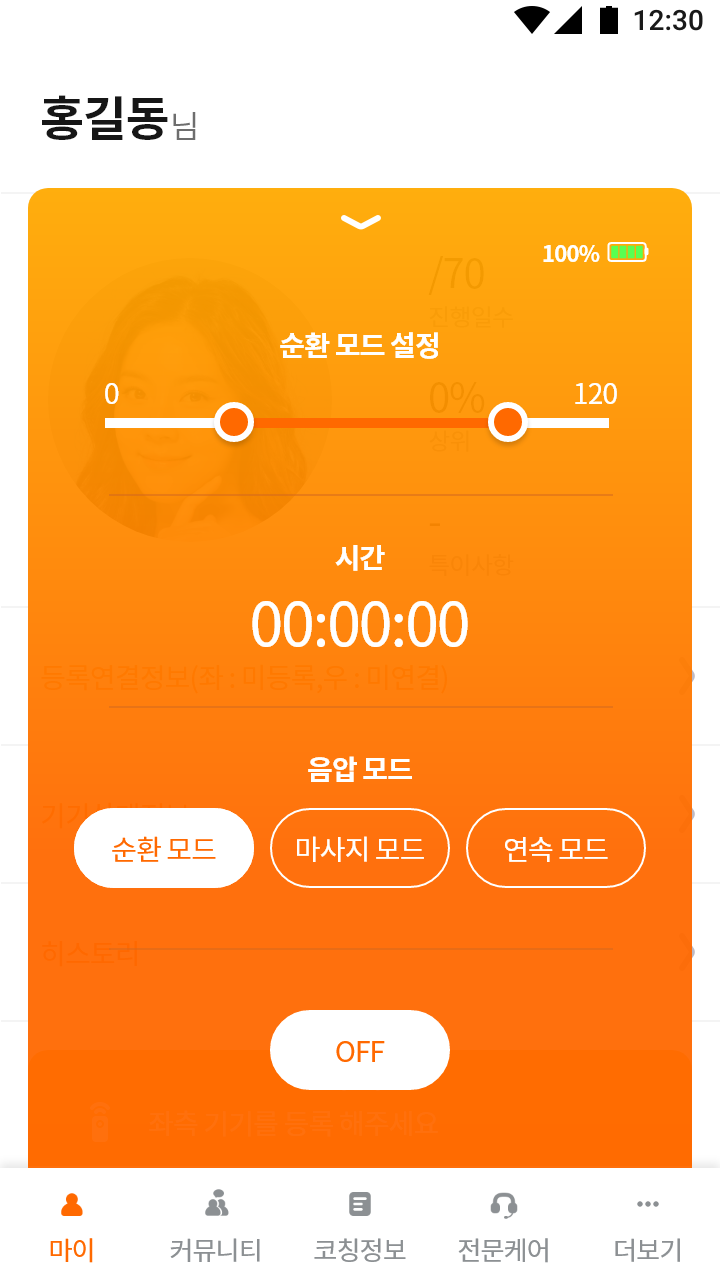This screenshot has width=720, height=1280.
Task: Select 순환 모드
Action: click(x=164, y=848)
